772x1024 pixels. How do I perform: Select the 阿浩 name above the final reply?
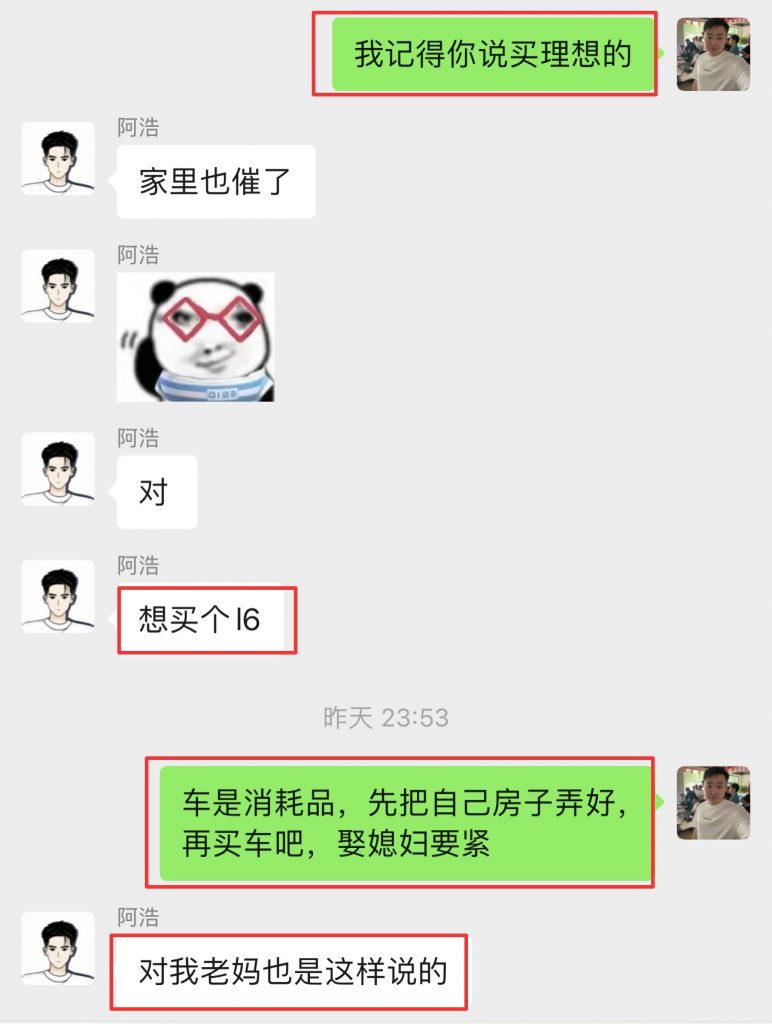pos(140,919)
